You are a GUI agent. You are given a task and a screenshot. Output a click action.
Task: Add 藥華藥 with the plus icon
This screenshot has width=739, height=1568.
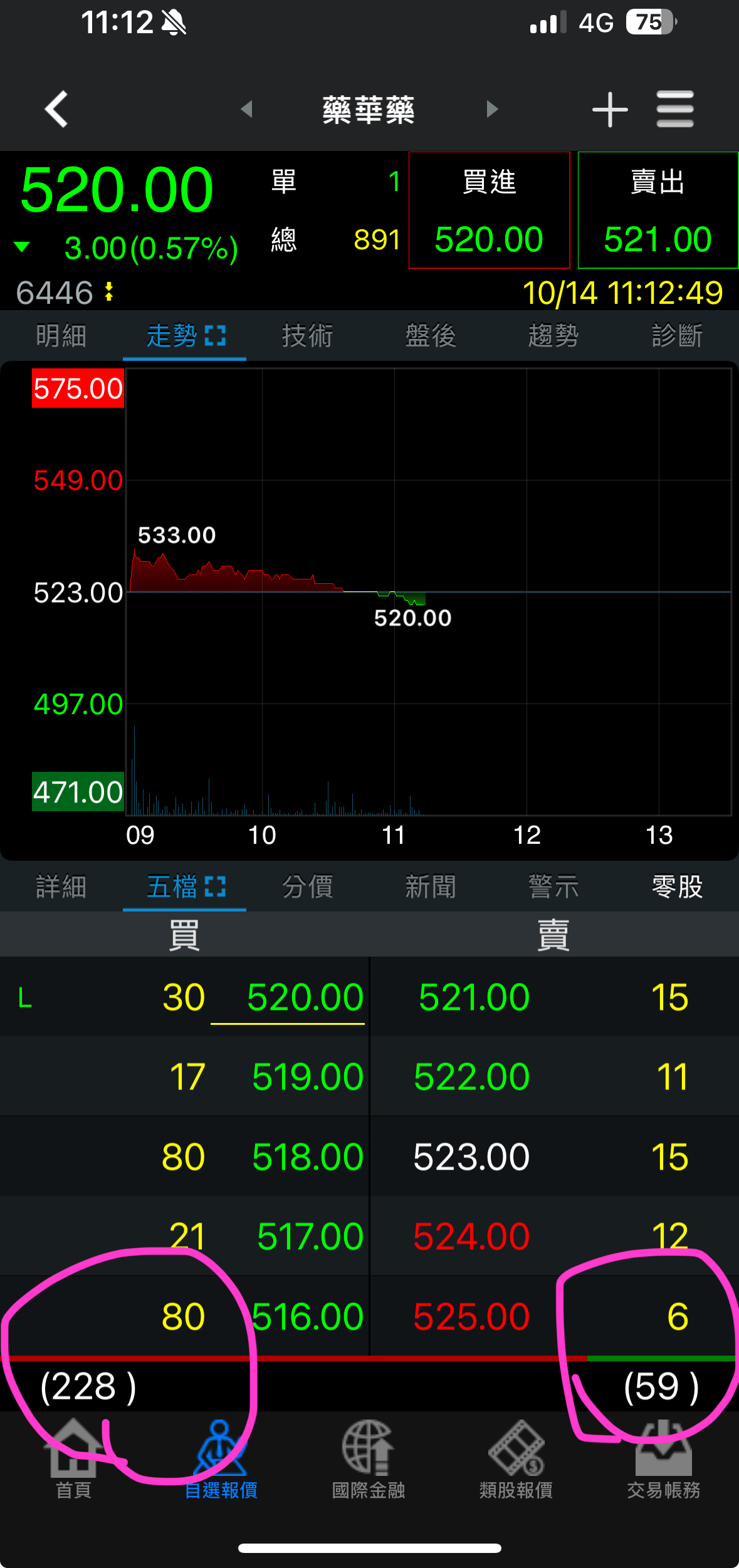click(x=609, y=110)
